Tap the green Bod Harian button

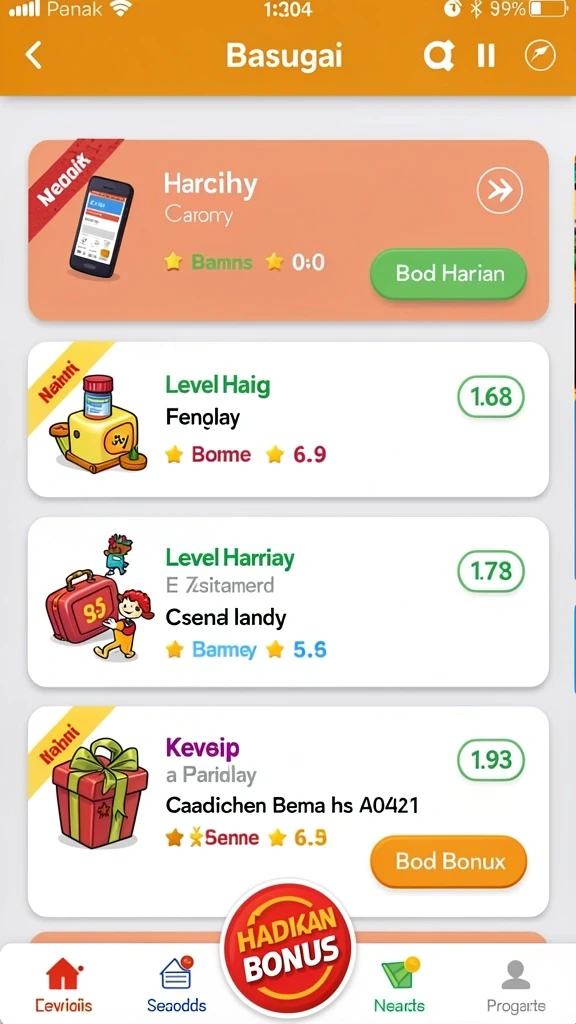point(449,274)
